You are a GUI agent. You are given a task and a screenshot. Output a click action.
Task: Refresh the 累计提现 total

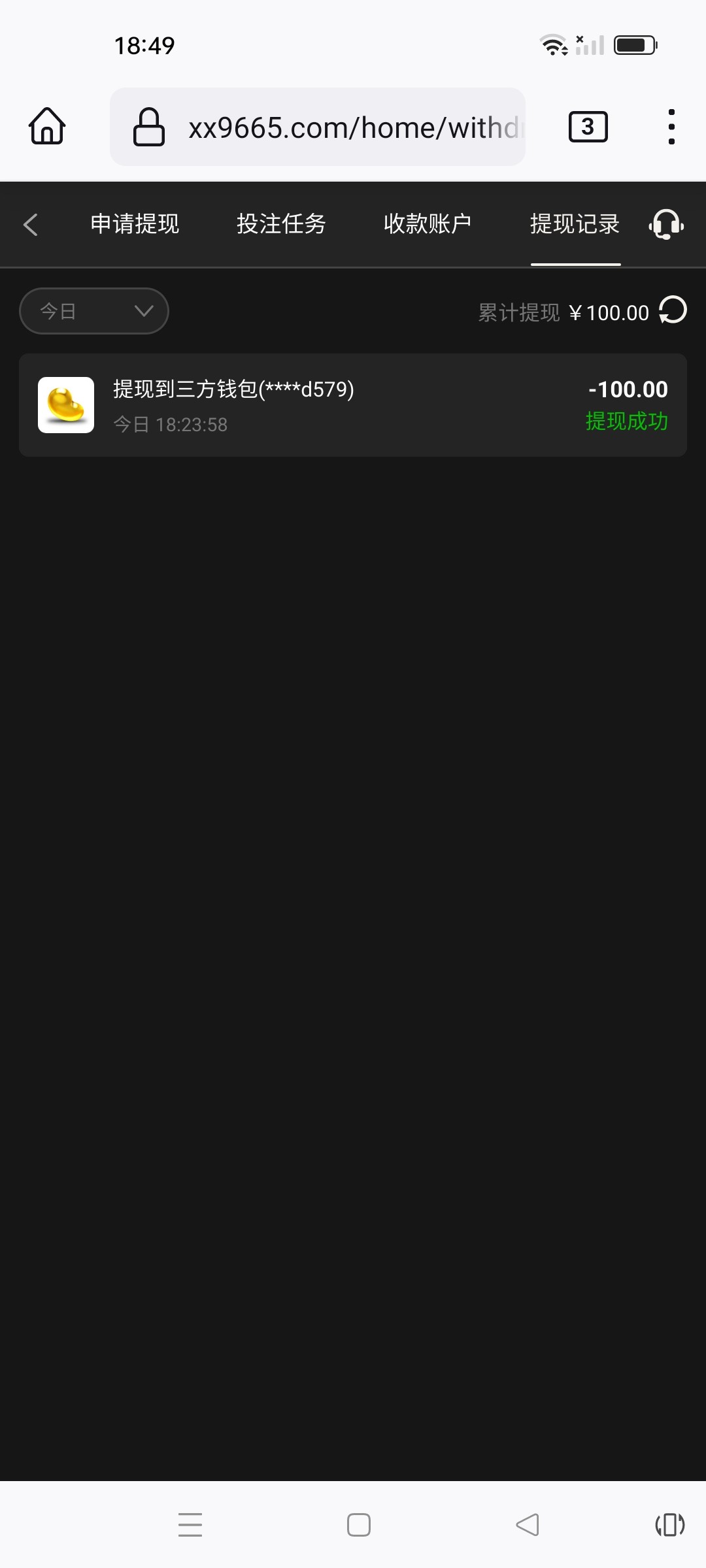[673, 310]
